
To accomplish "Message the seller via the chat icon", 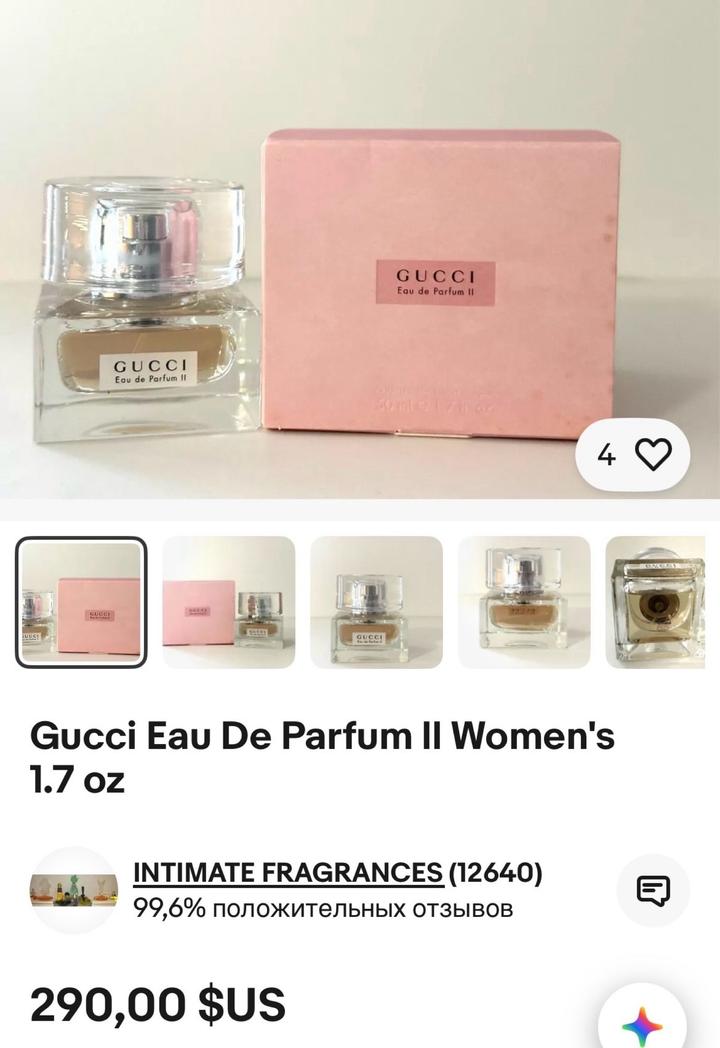I will tap(653, 889).
